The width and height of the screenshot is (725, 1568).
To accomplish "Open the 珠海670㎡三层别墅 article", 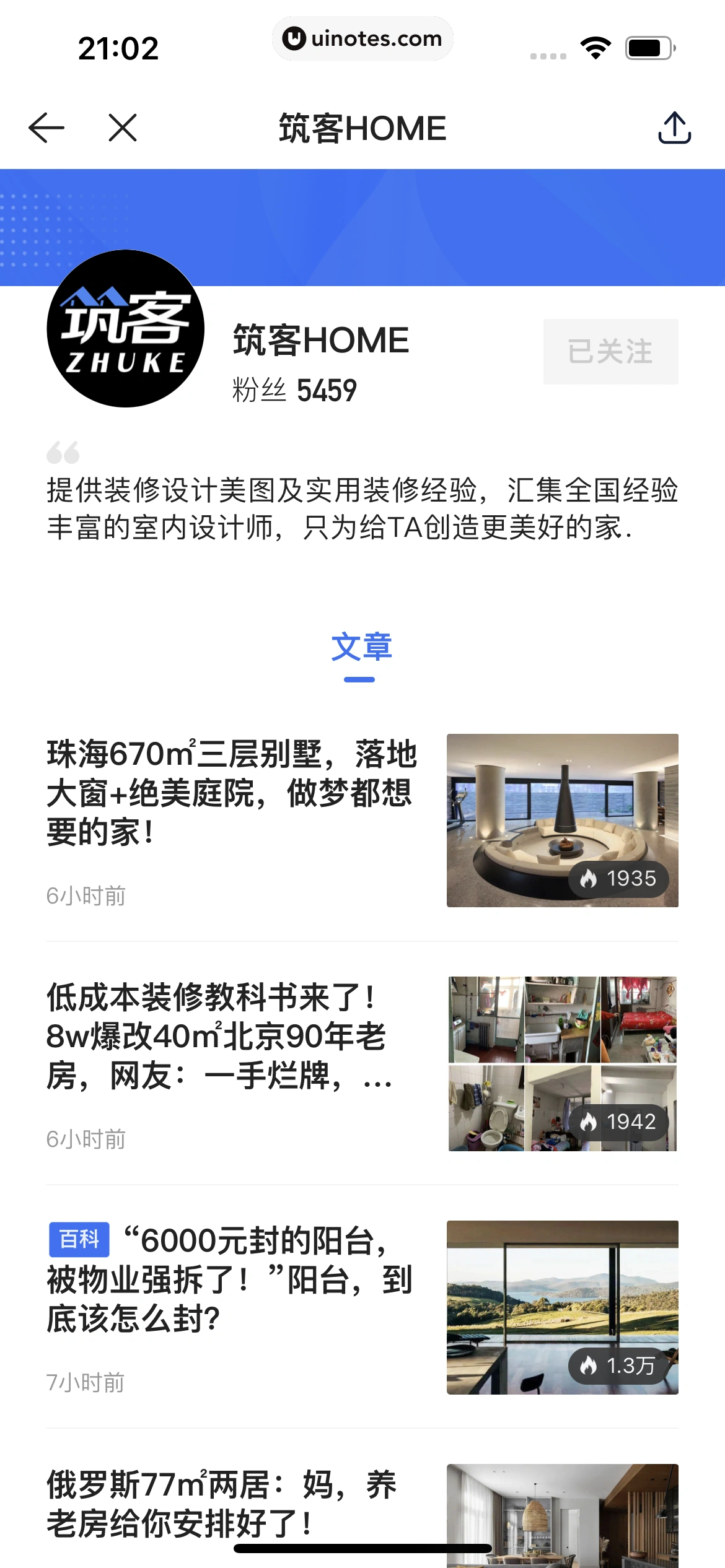I will point(232,793).
